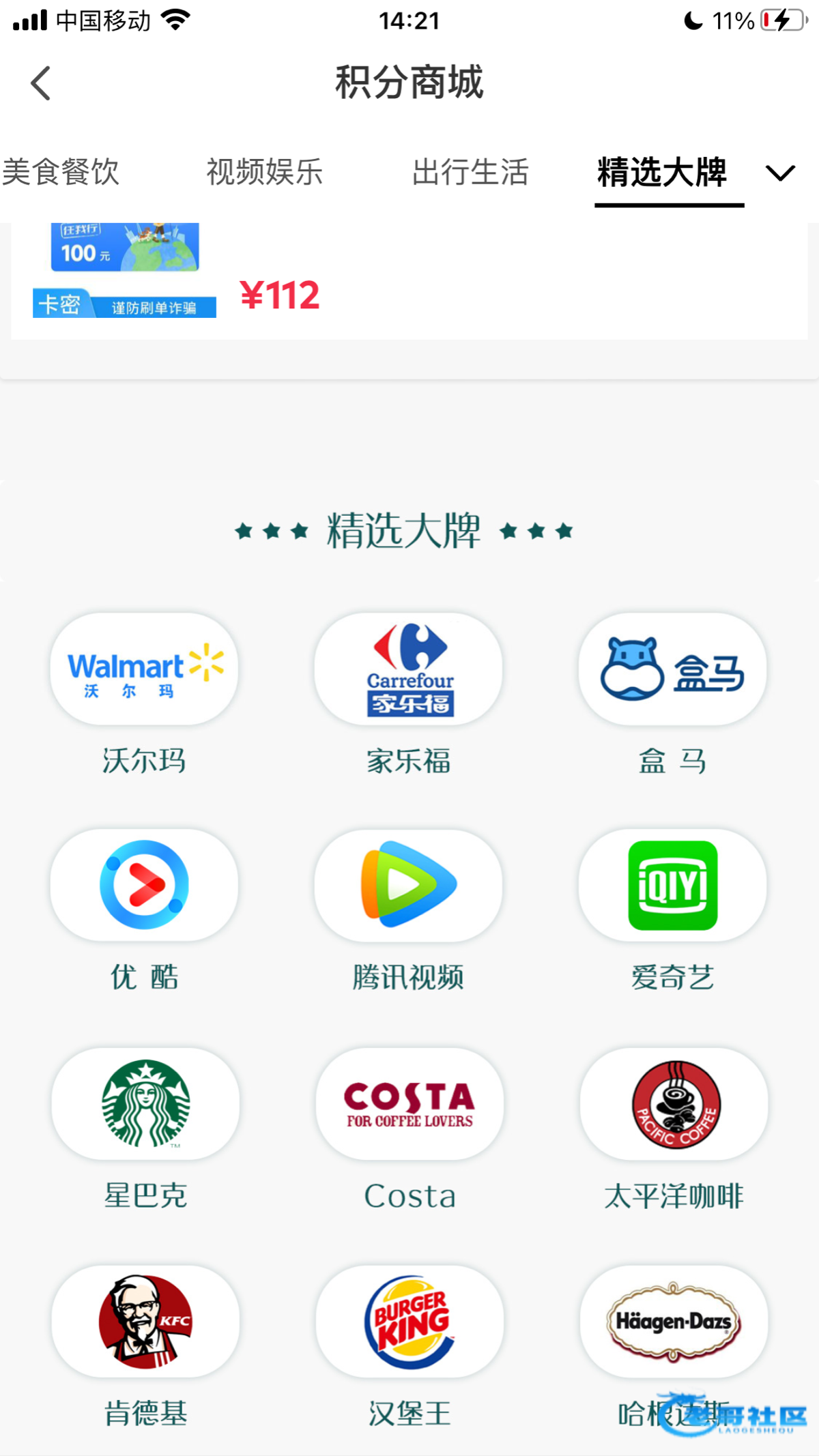Open the 腾讯视频 brand
The height and width of the screenshot is (1456, 819).
coord(408,886)
